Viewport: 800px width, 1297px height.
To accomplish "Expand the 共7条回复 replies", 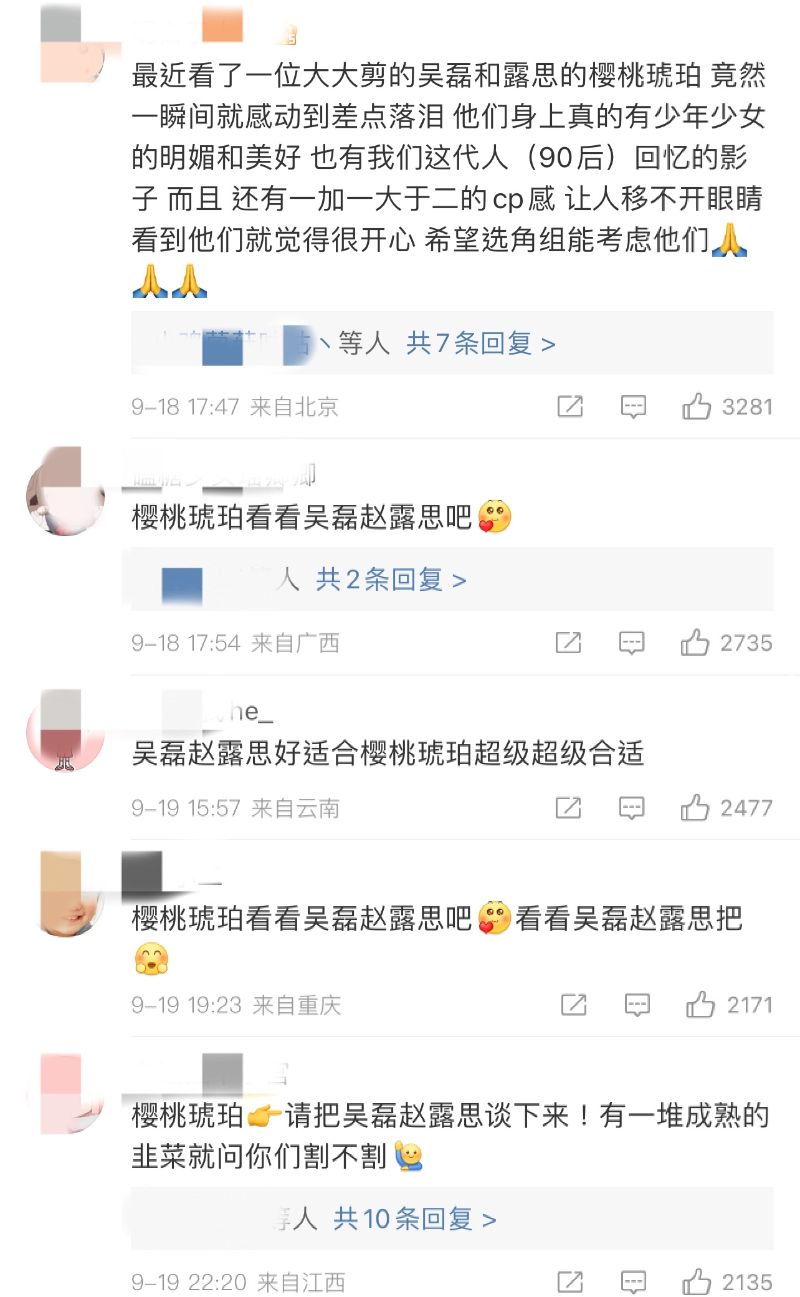I will pyautogui.click(x=480, y=344).
